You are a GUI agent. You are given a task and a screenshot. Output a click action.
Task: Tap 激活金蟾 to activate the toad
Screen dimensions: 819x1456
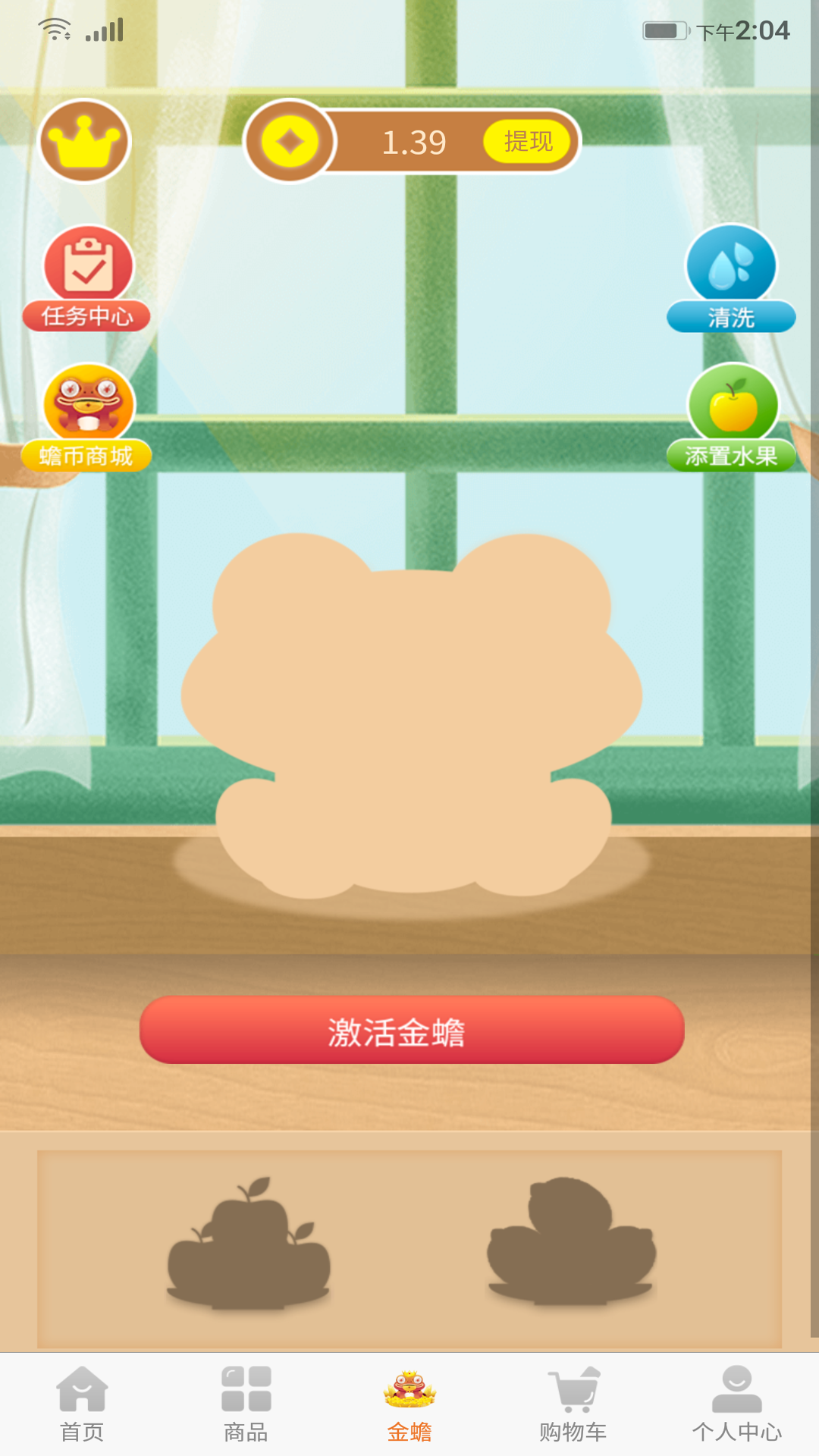pos(412,1031)
